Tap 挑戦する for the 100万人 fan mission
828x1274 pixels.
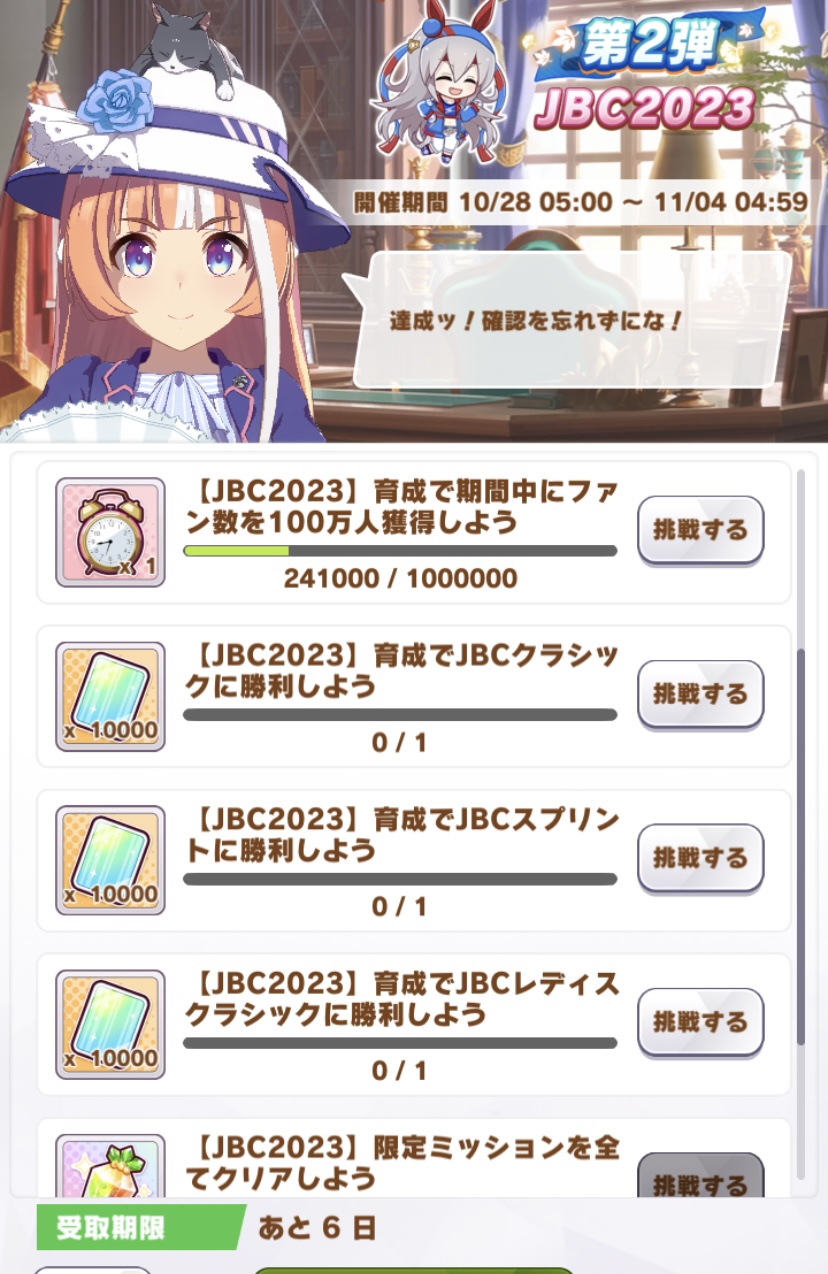pos(700,530)
